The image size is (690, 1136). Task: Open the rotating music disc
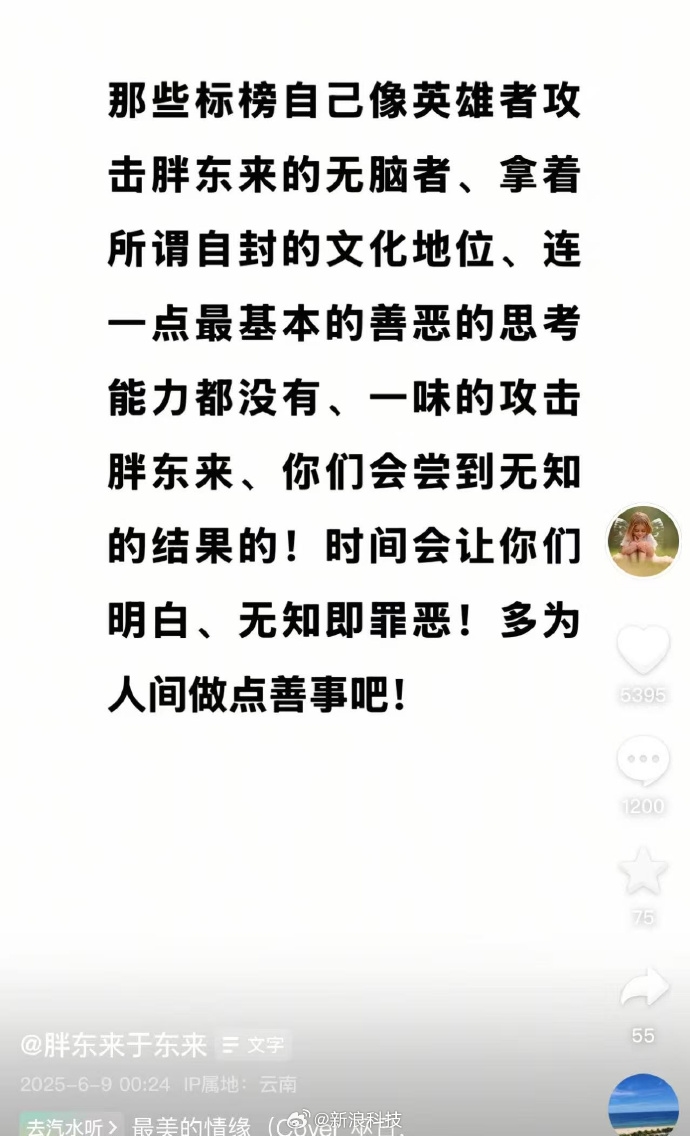pyautogui.click(x=643, y=1108)
